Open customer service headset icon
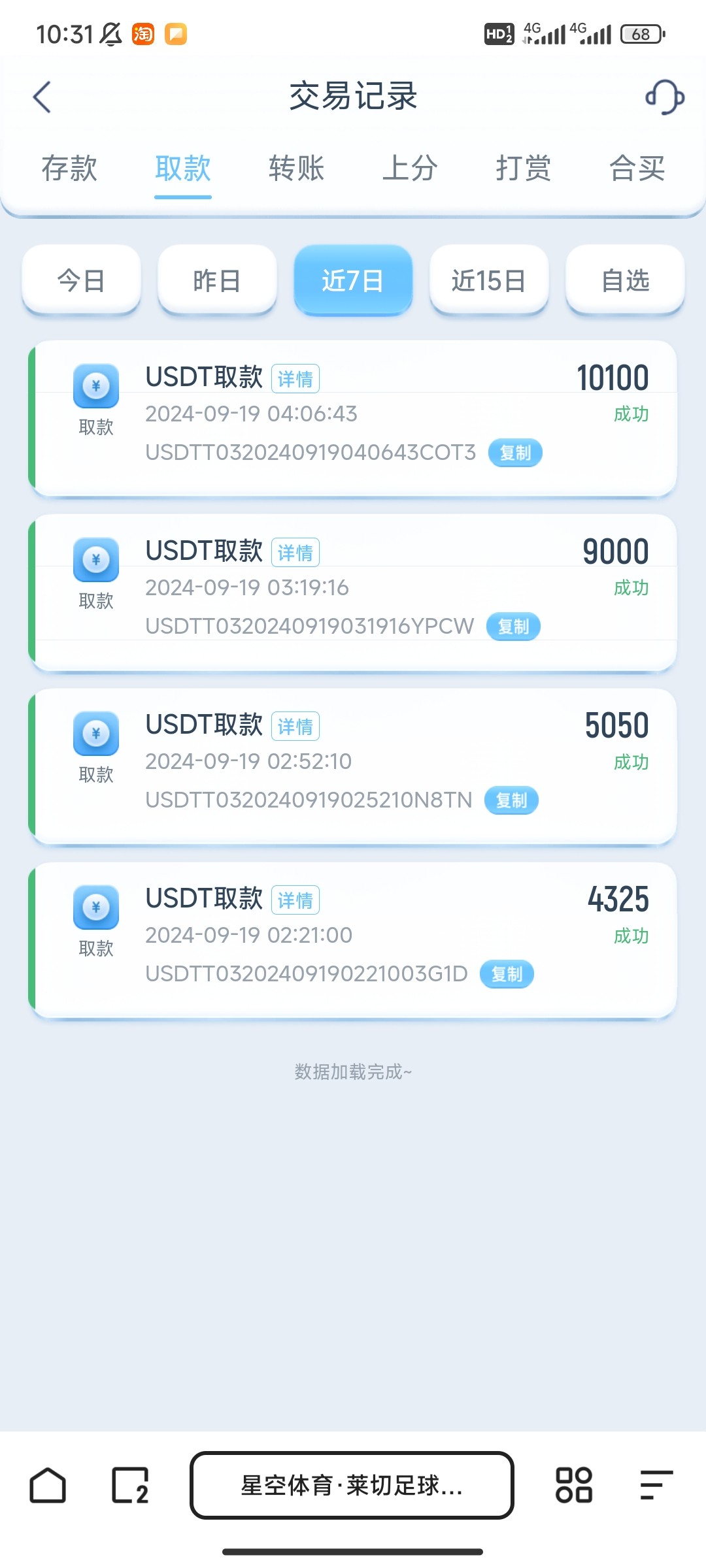Screen dimensions: 706x1568 click(x=664, y=97)
